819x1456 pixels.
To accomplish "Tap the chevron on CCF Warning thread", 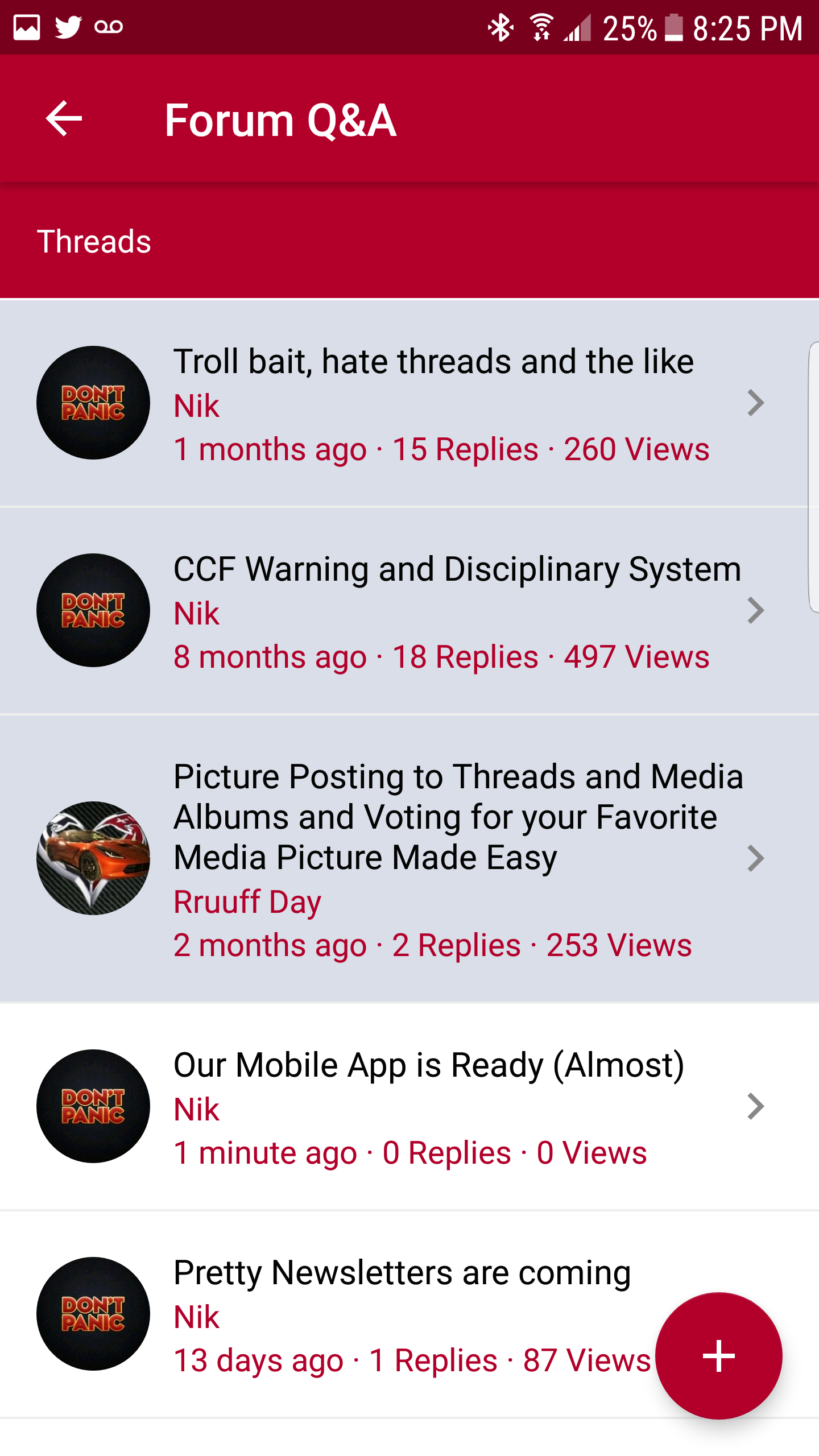I will pos(756,610).
